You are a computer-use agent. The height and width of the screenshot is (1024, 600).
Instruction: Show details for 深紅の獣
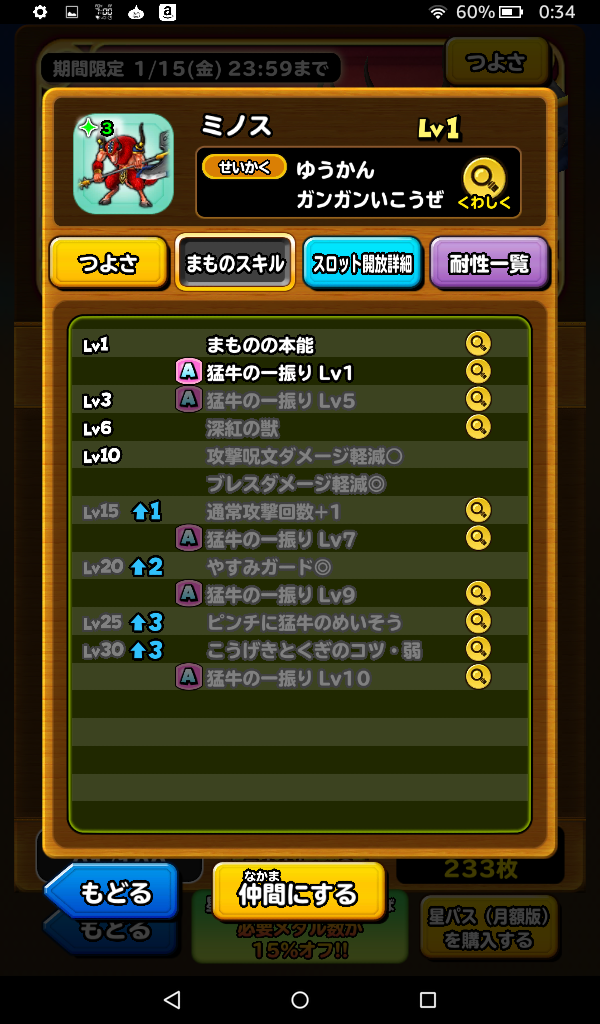pos(479,428)
